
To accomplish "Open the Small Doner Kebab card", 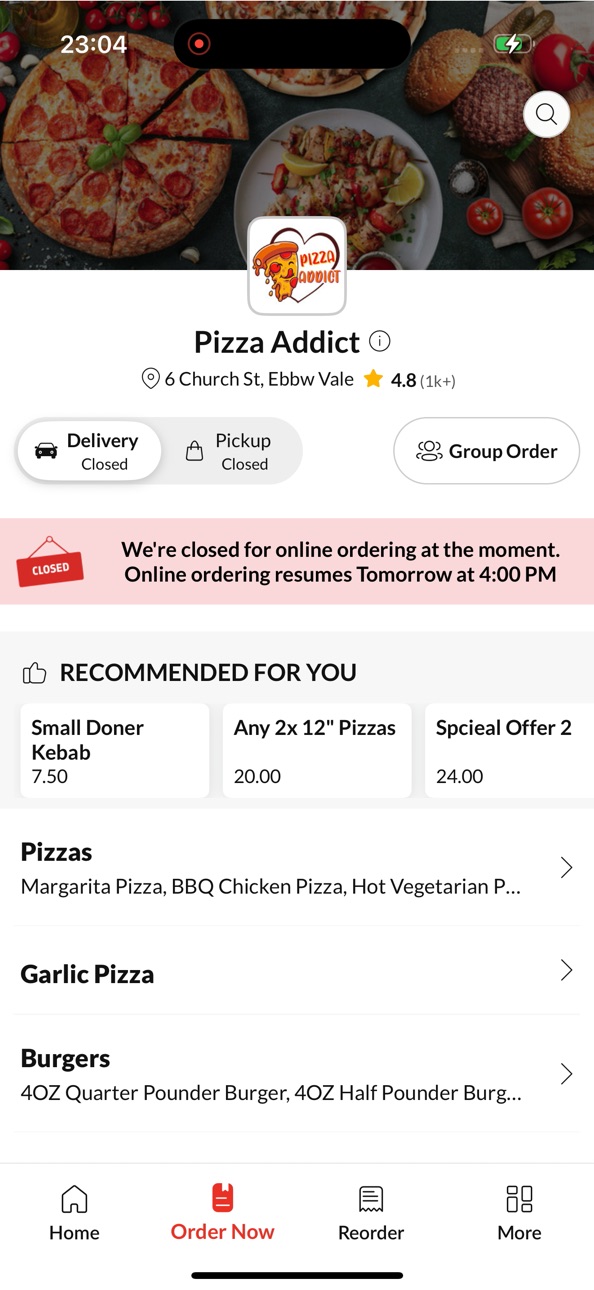I will (x=115, y=750).
